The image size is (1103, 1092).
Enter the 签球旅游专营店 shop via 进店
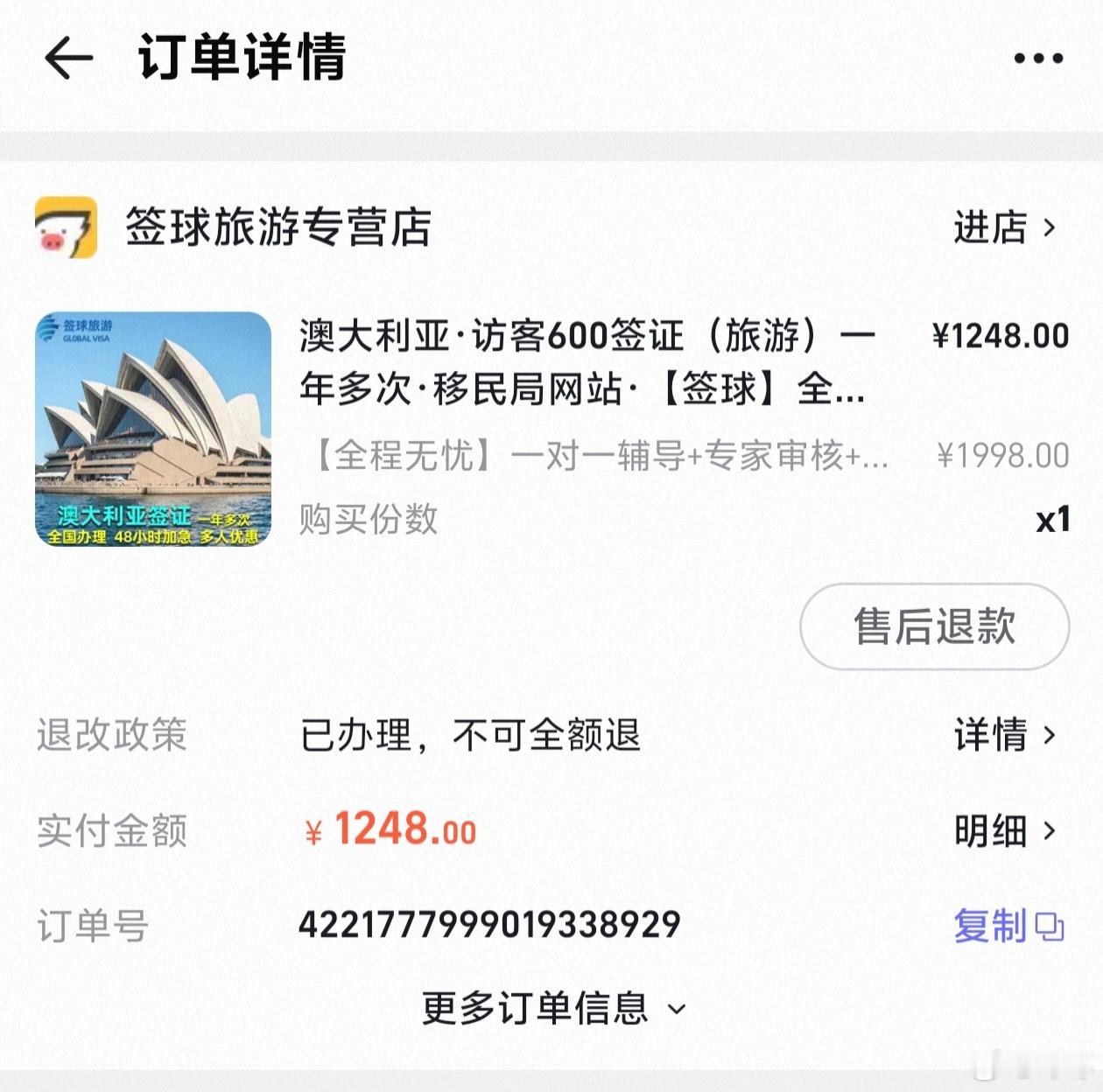(1005, 227)
